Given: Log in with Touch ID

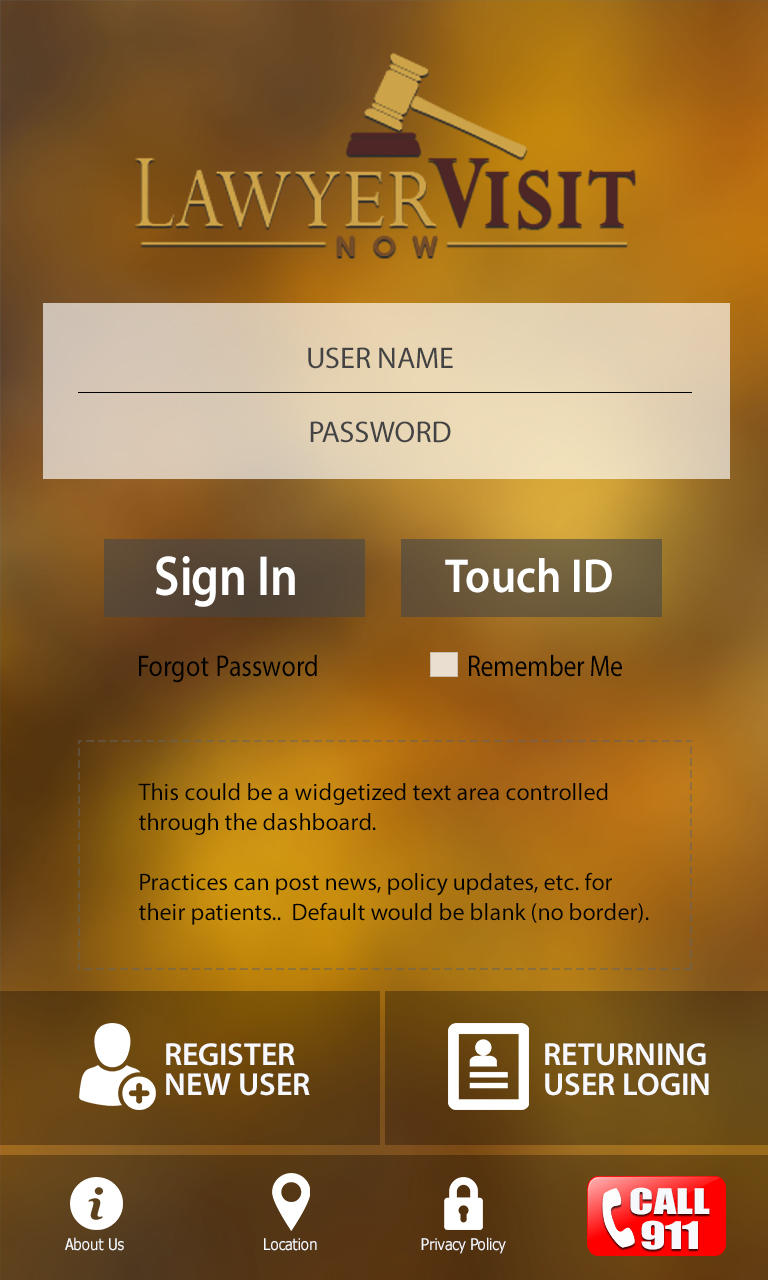Looking at the screenshot, I should coord(531,578).
